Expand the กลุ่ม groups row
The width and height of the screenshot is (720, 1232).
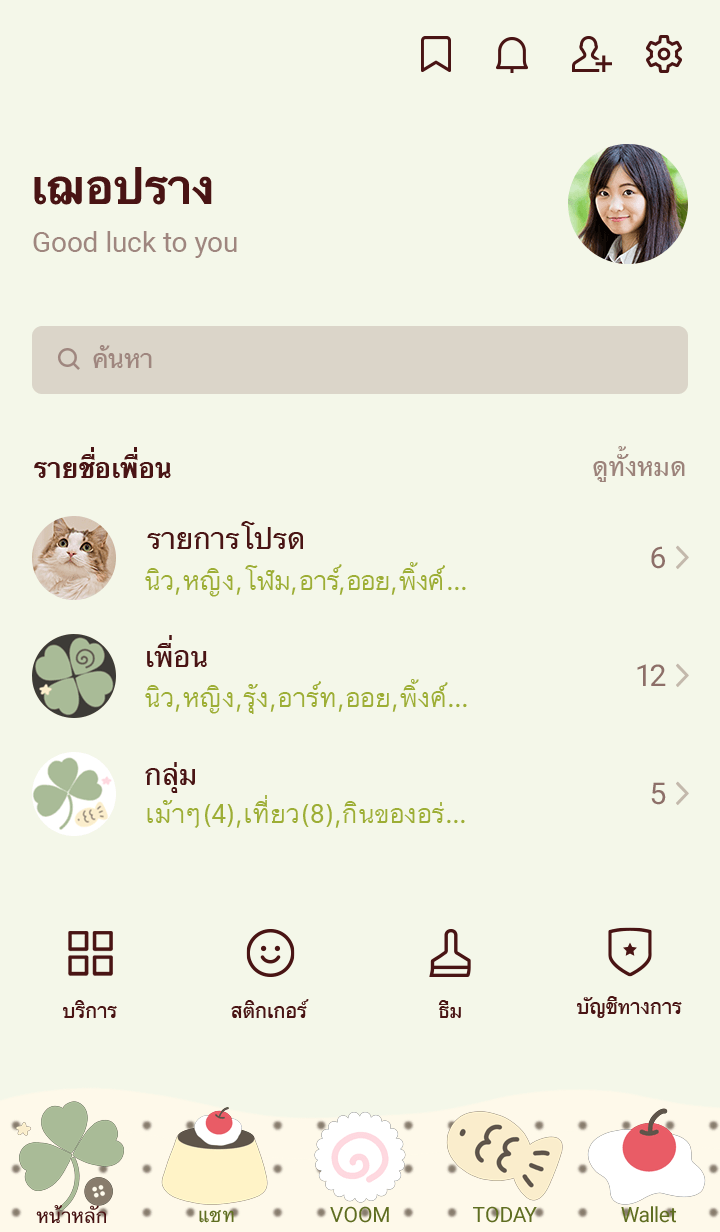(360, 794)
